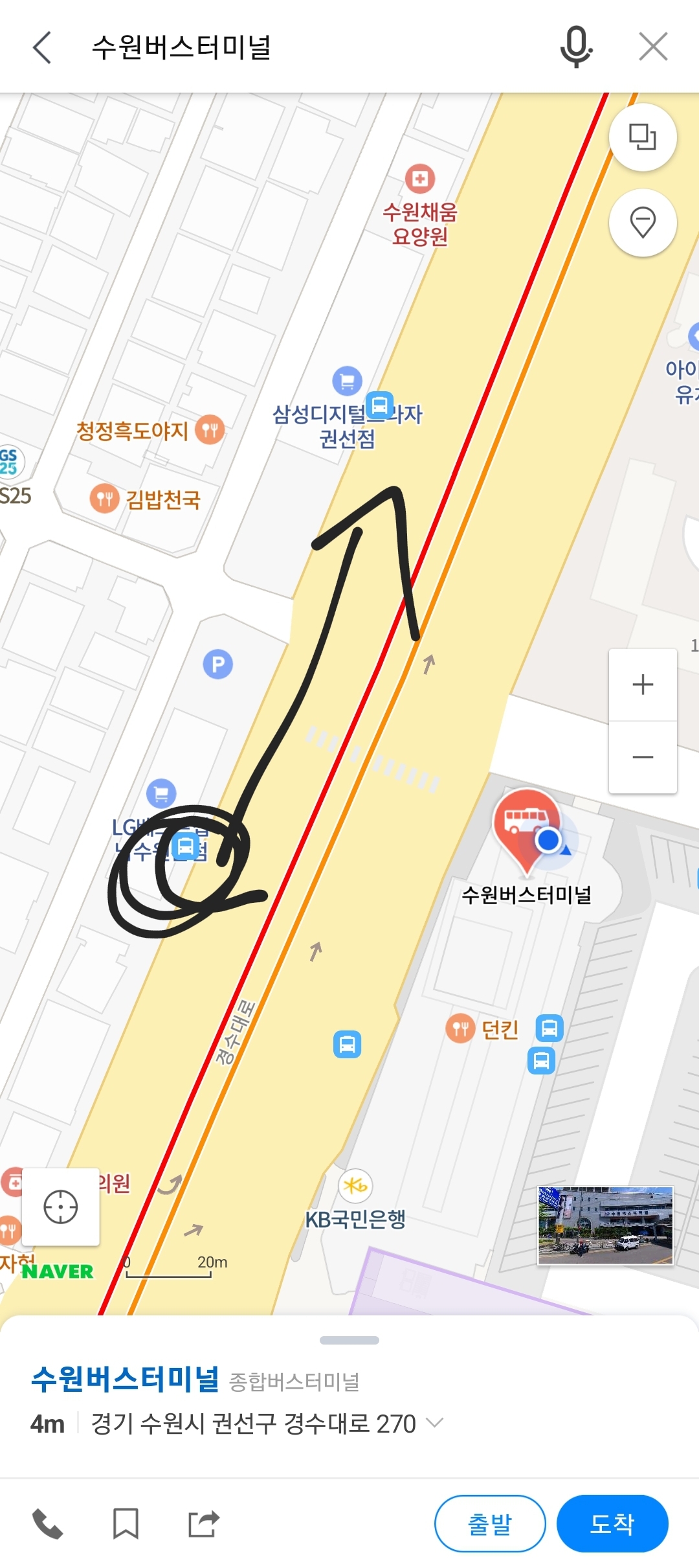
Task: Go back with the top-left arrow
Action: [x=42, y=47]
